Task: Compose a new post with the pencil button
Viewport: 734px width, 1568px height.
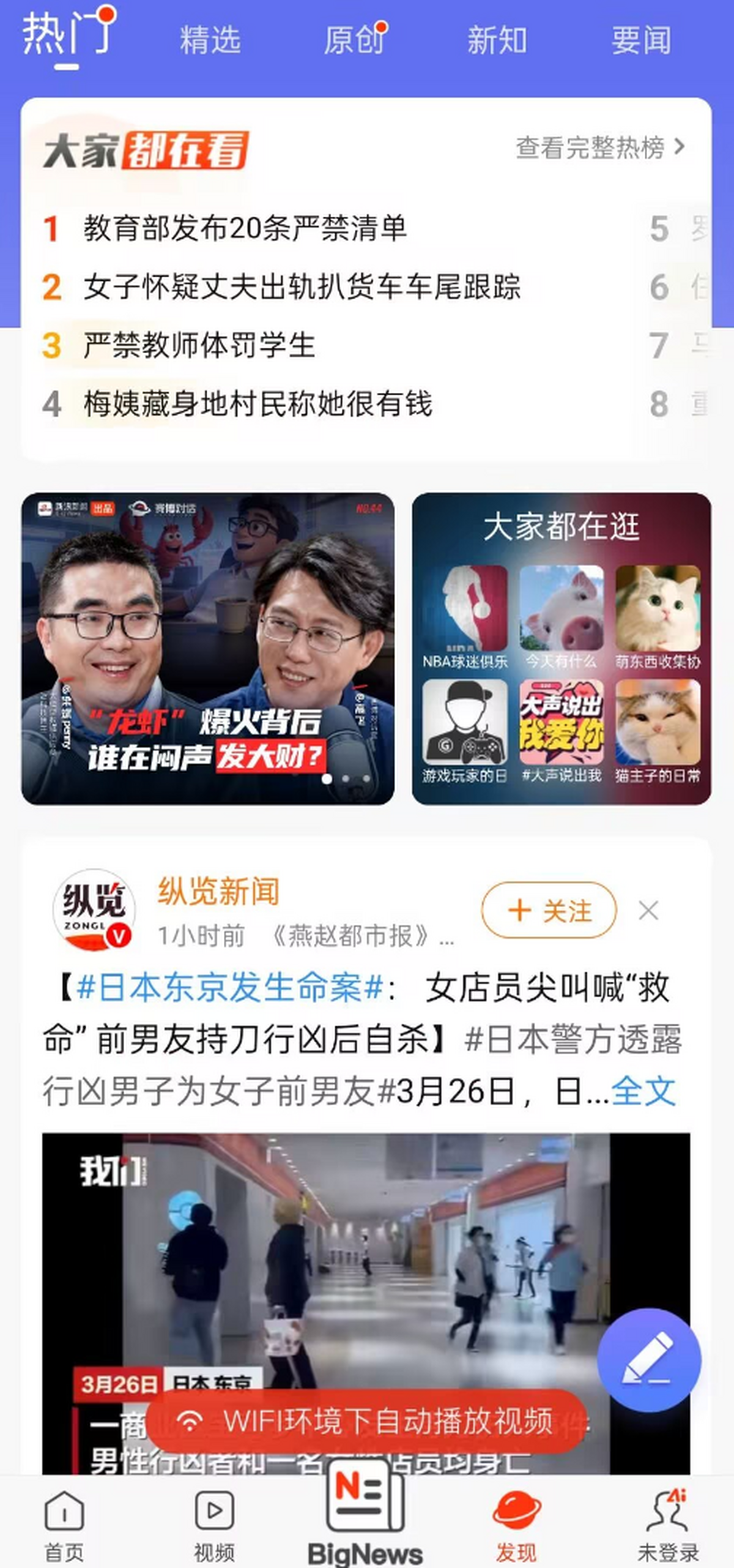Action: (649, 1361)
